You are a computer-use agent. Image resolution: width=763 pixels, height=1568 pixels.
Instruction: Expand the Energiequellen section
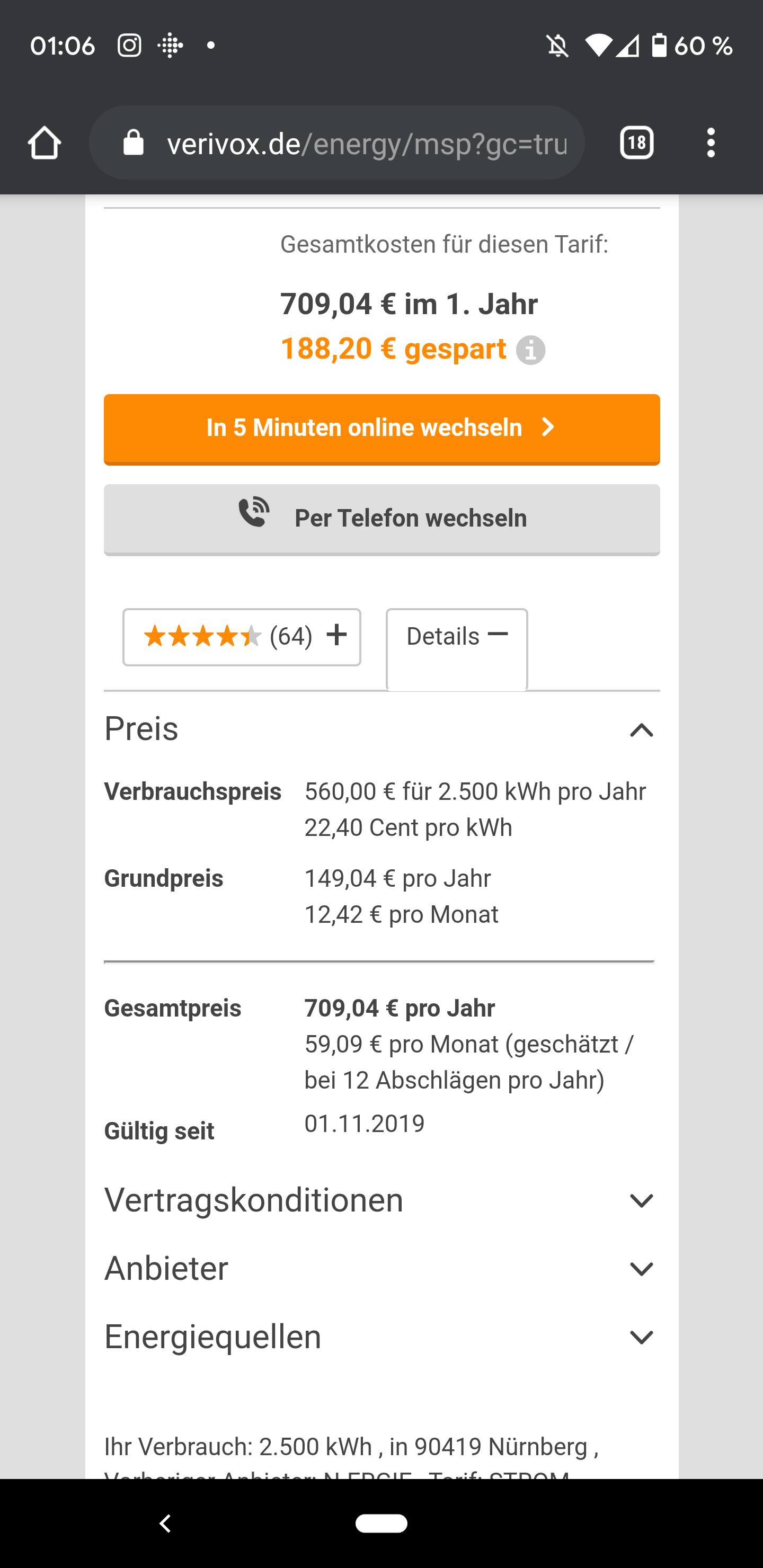[x=641, y=1338]
